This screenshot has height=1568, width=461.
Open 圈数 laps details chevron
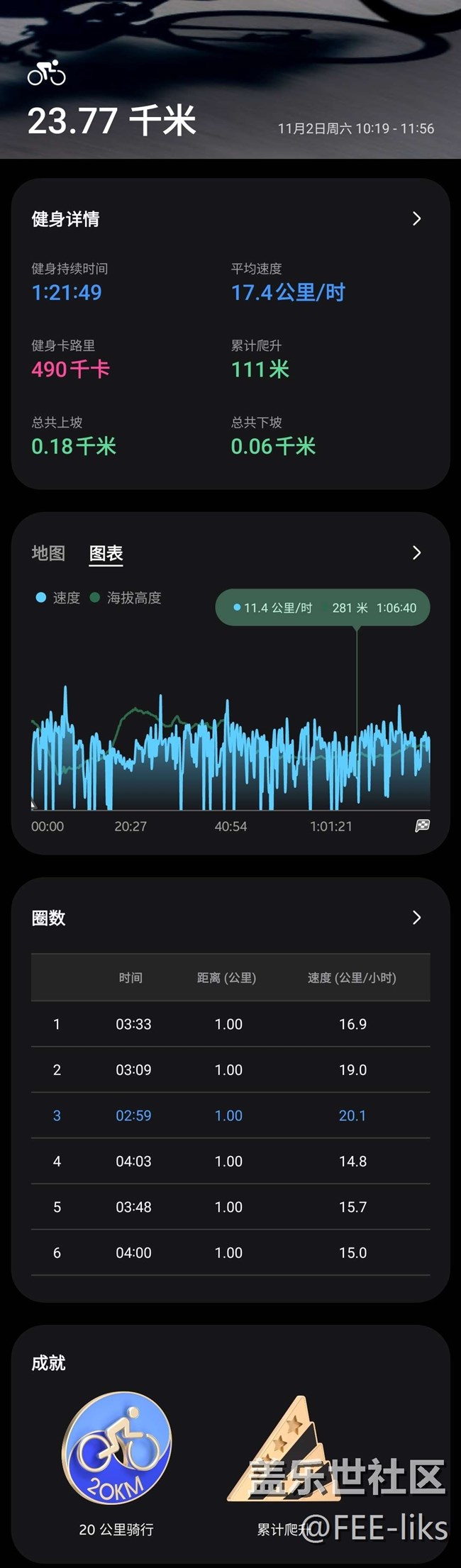(x=417, y=918)
